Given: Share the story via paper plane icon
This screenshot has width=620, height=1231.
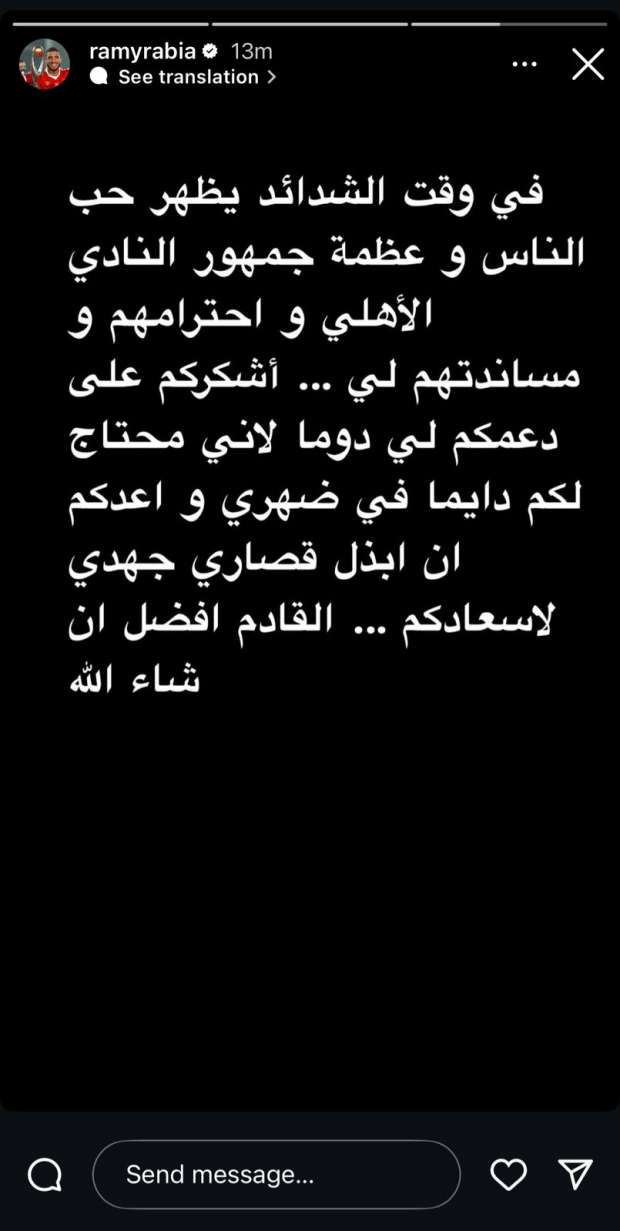Looking at the screenshot, I should (x=575, y=1174).
